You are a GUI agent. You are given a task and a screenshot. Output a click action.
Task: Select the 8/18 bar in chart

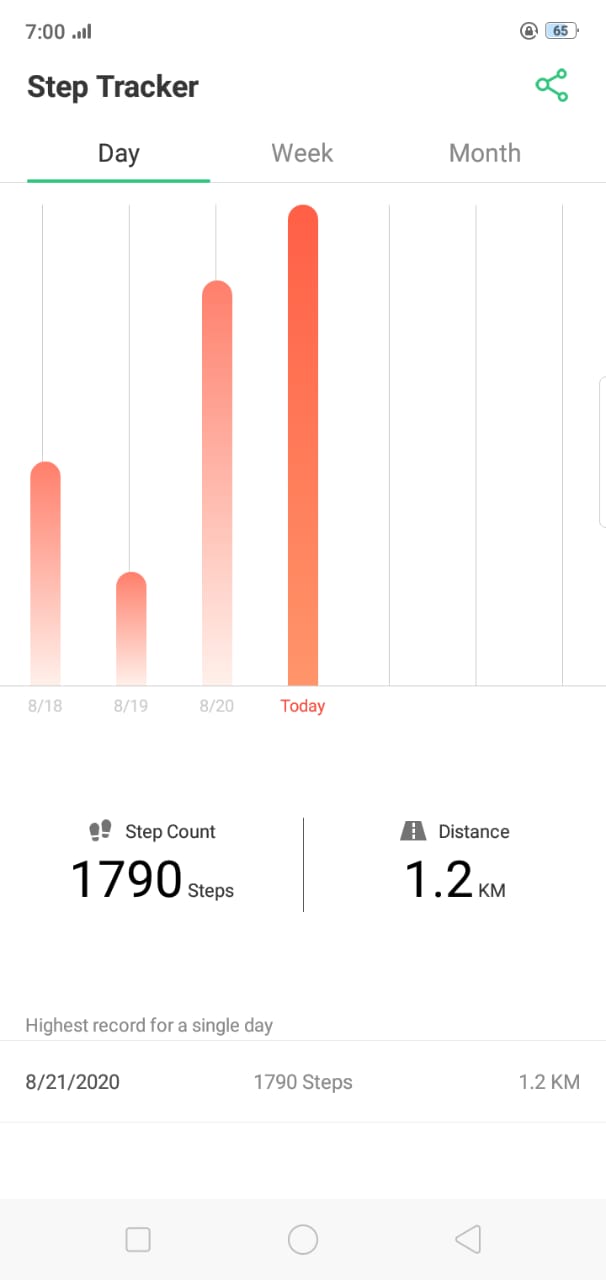pyautogui.click(x=46, y=573)
